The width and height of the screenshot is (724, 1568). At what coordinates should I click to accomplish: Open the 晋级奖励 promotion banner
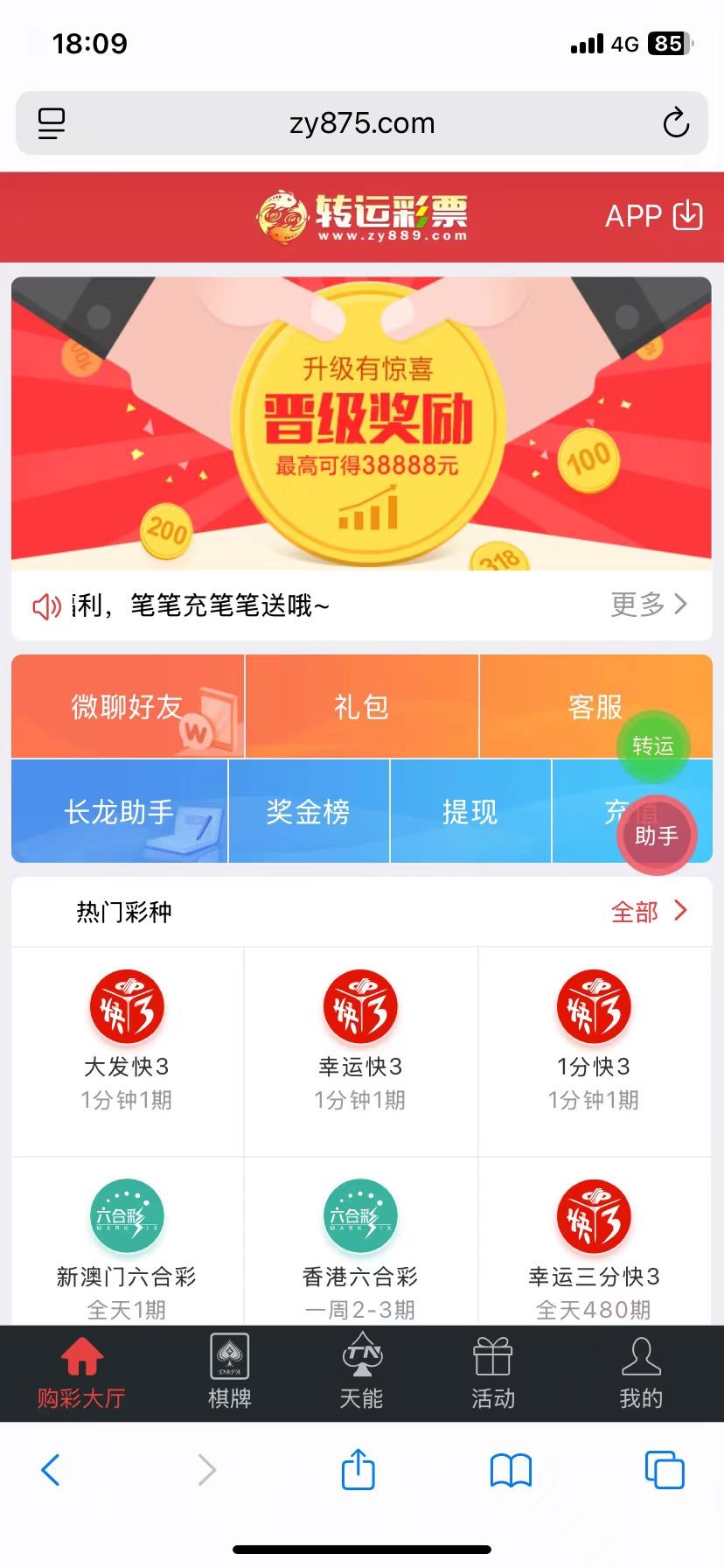pos(361,423)
